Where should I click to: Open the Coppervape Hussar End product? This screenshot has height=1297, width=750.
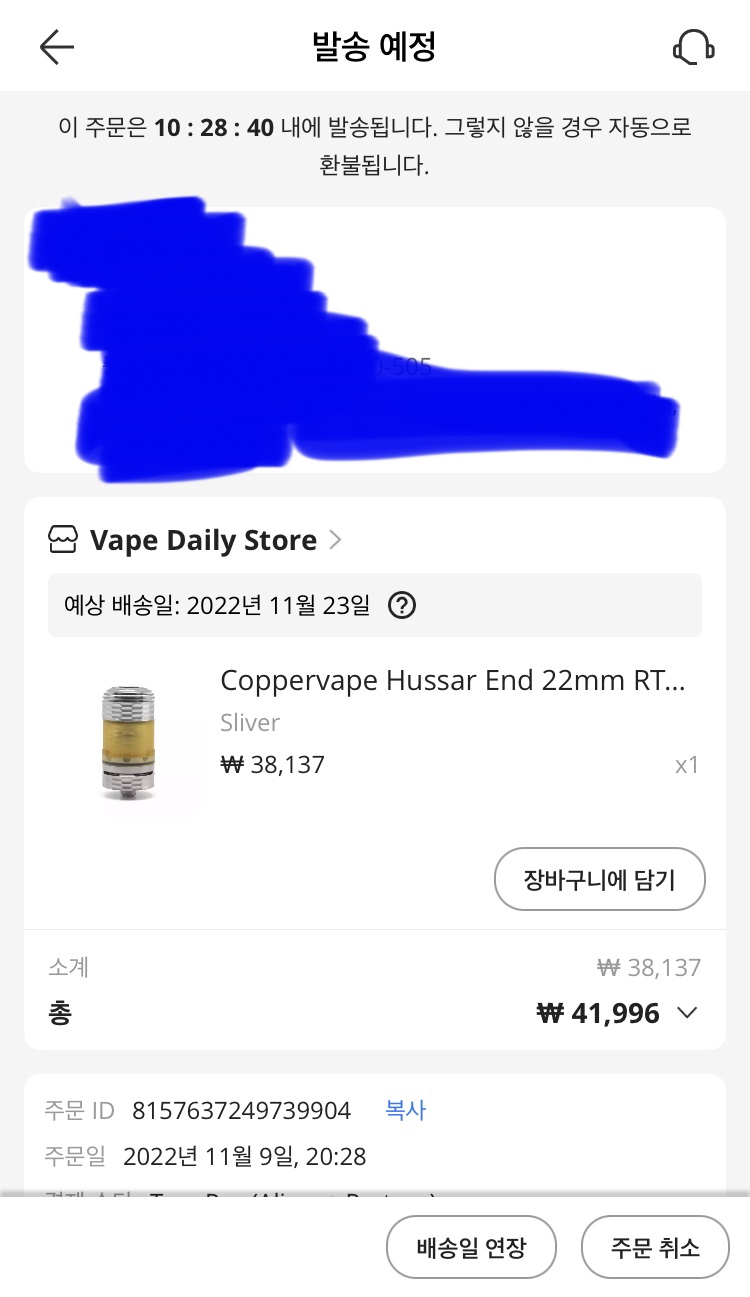(x=454, y=681)
